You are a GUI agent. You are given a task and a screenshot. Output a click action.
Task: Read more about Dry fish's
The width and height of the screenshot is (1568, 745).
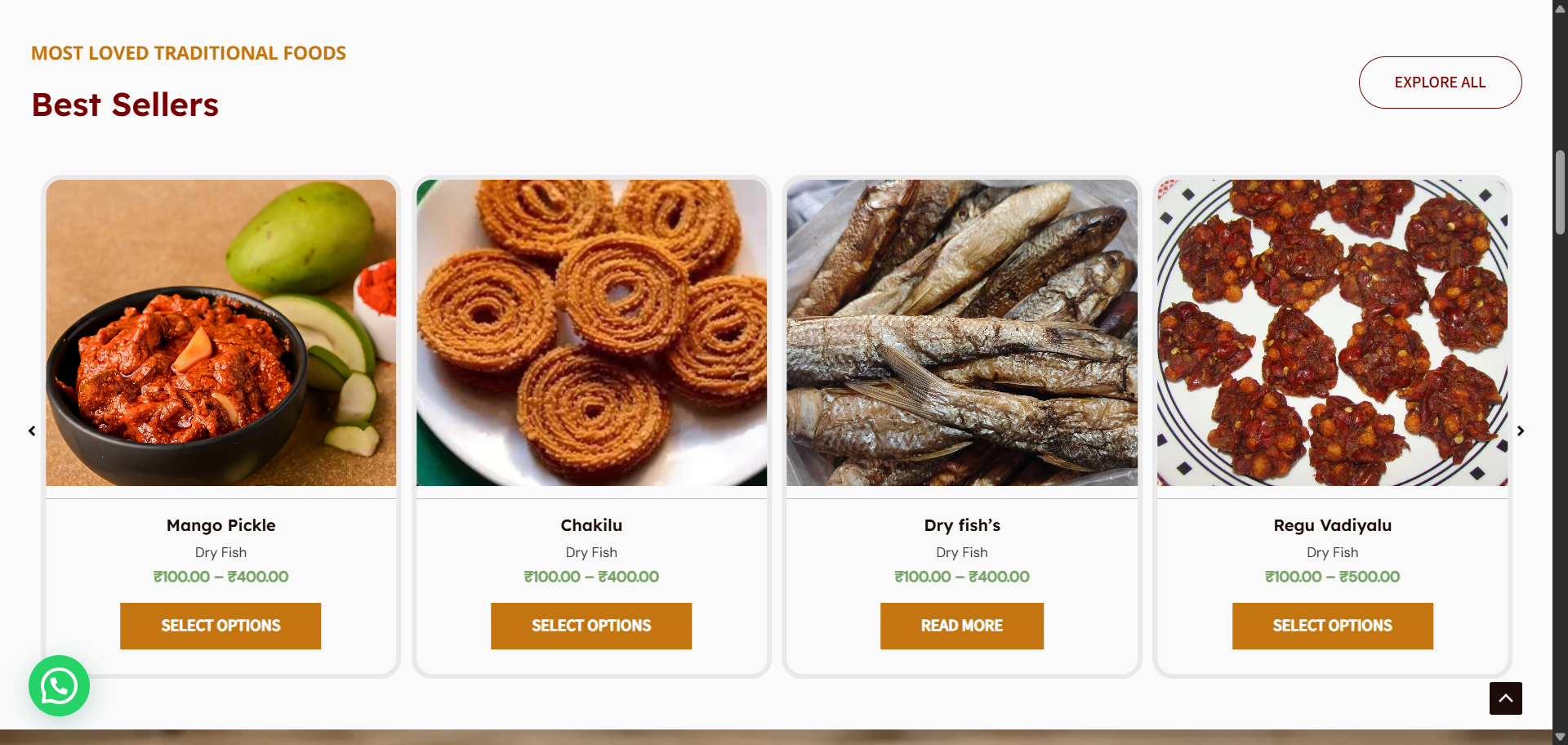(x=961, y=626)
